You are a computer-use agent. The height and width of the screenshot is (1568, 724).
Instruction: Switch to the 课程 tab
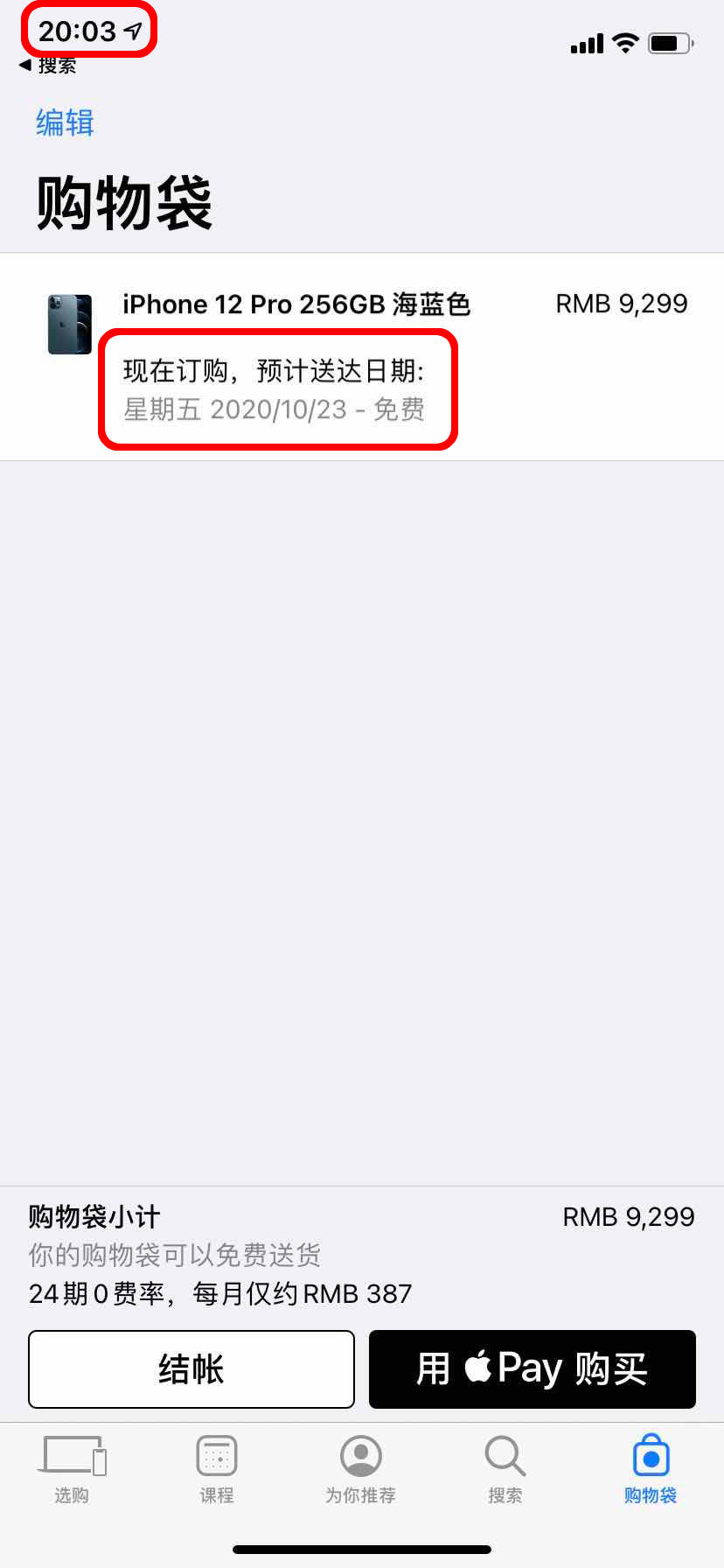pos(217,1470)
